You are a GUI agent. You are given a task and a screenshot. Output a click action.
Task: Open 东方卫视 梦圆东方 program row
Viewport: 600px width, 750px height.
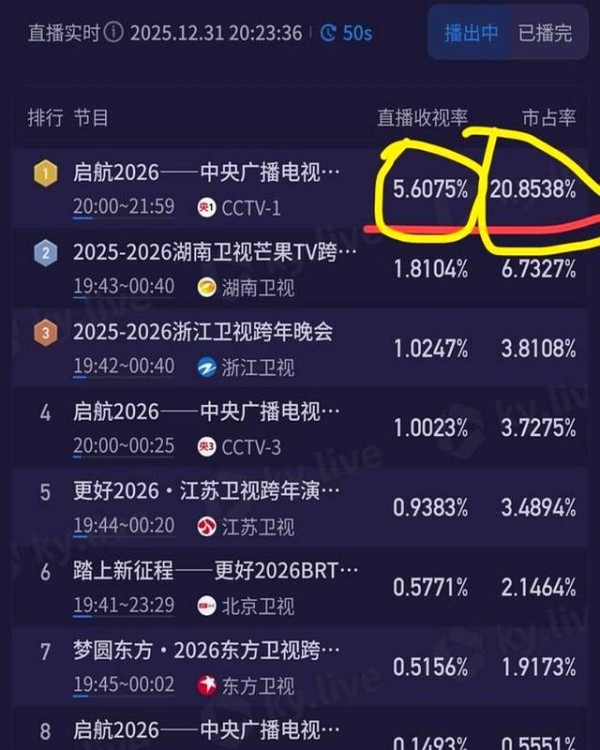pos(210,666)
